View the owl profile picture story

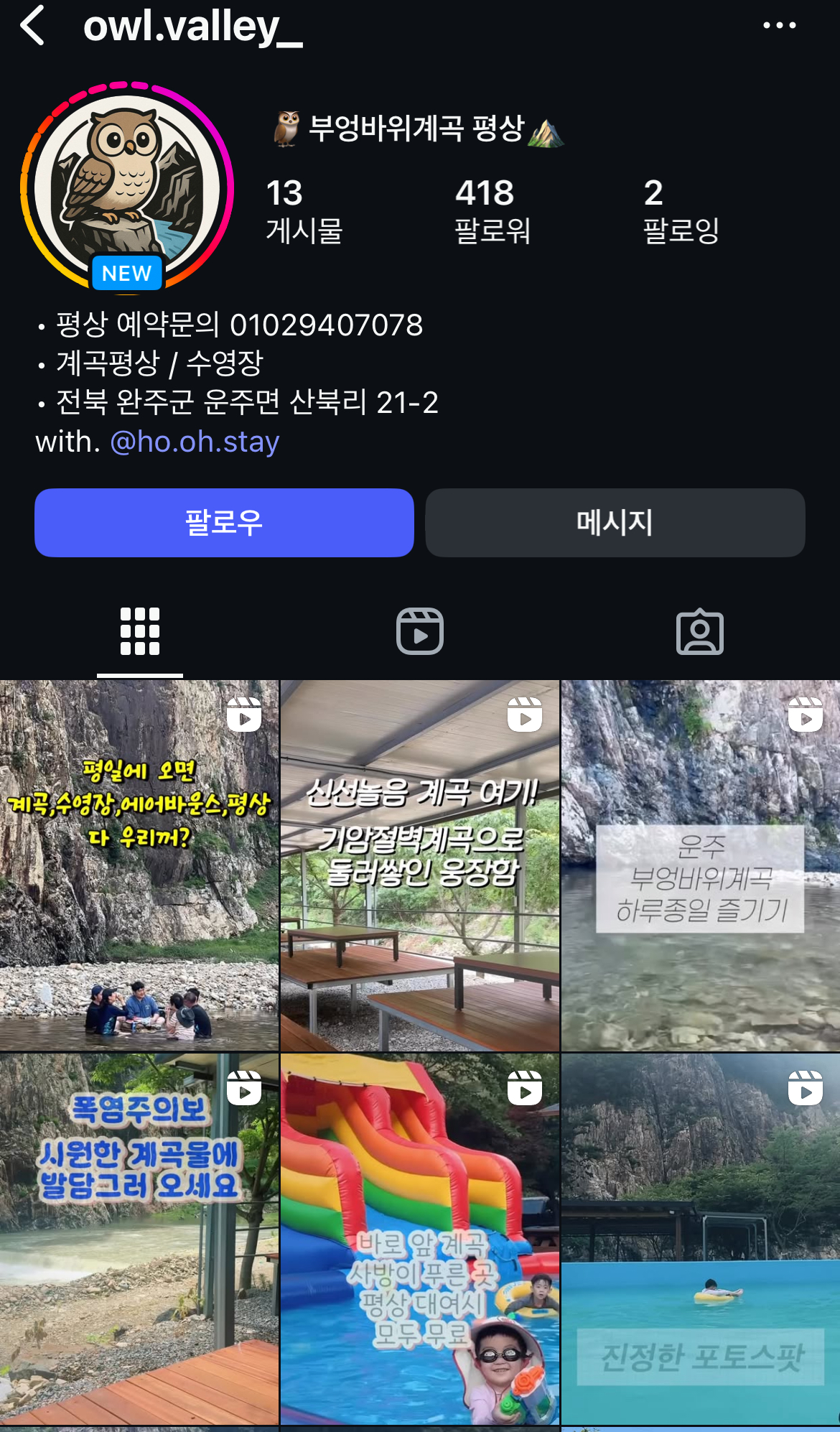pyautogui.click(x=127, y=188)
